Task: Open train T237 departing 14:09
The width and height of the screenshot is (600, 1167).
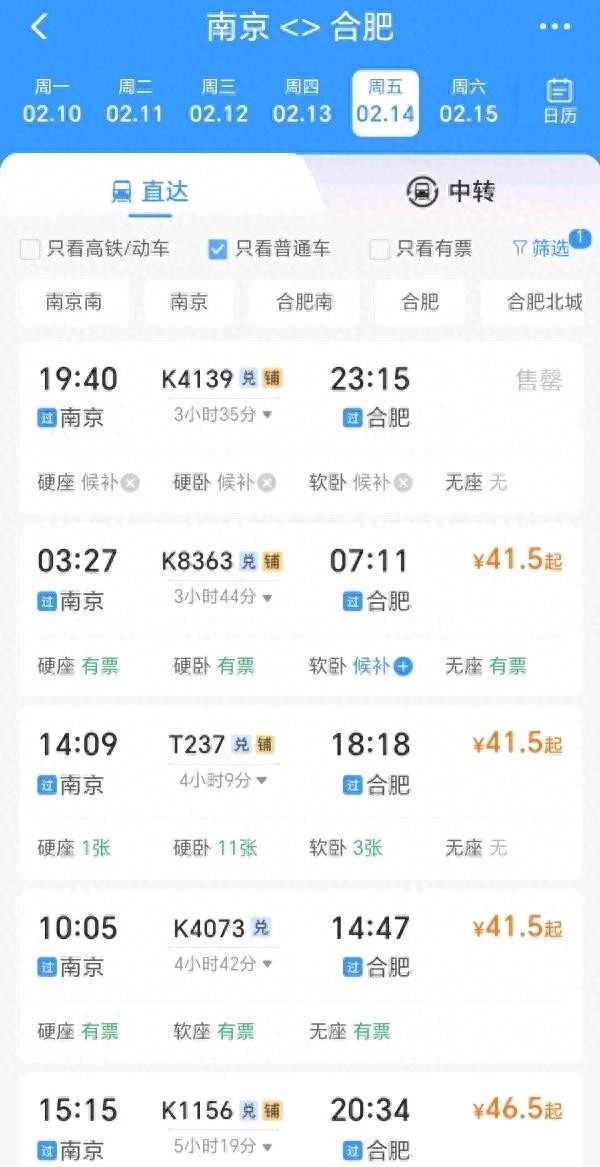Action: 300,763
